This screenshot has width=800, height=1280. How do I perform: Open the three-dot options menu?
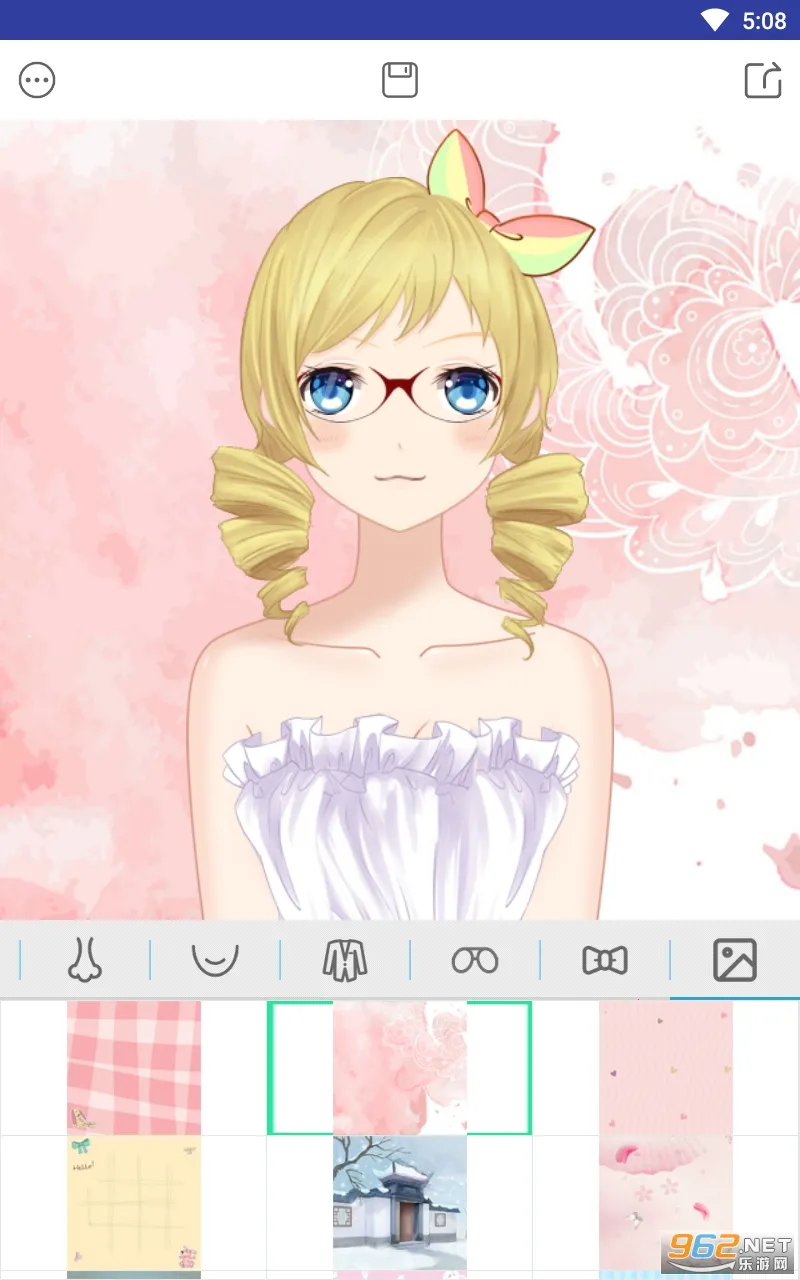[37, 80]
